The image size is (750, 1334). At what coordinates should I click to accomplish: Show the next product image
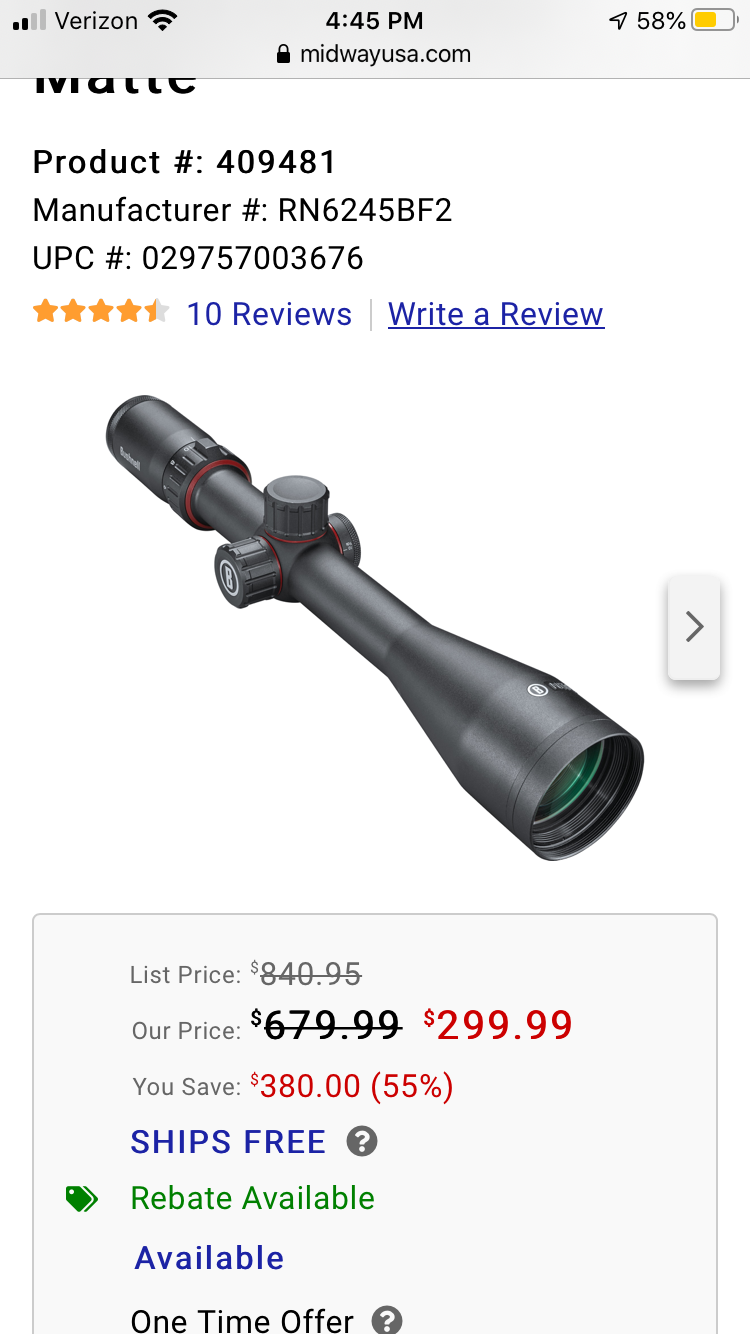click(x=694, y=627)
